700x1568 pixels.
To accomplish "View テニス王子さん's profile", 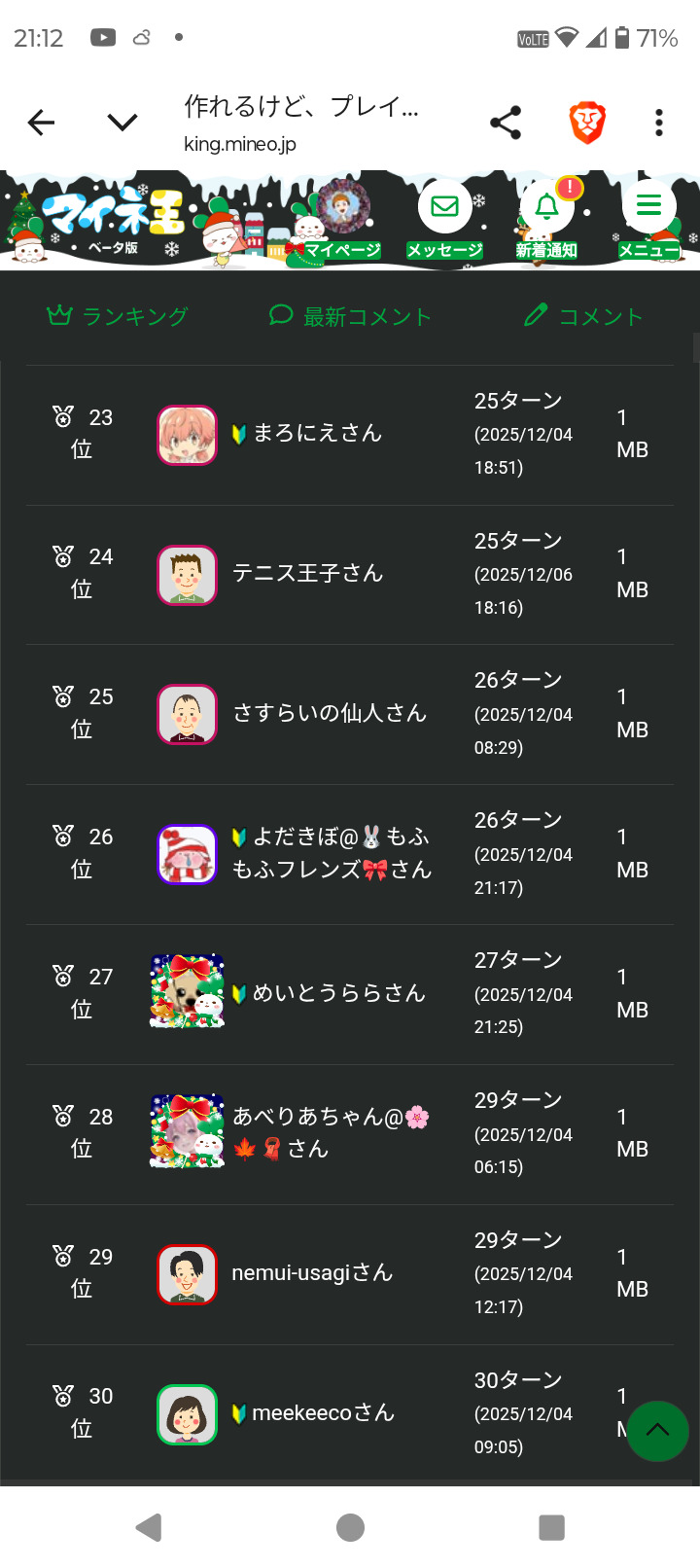I will 307,574.
